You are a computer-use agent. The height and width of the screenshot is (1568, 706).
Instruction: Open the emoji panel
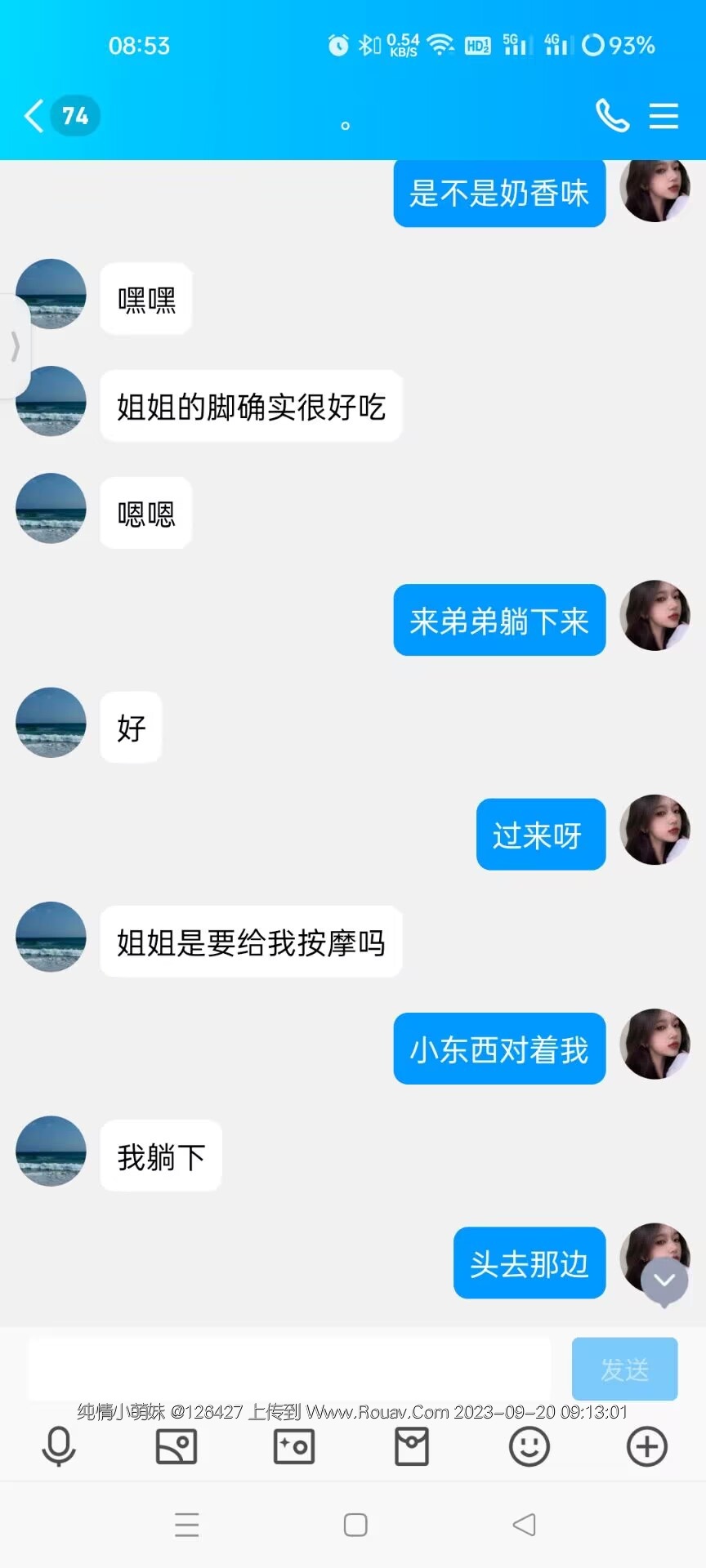click(x=529, y=1446)
